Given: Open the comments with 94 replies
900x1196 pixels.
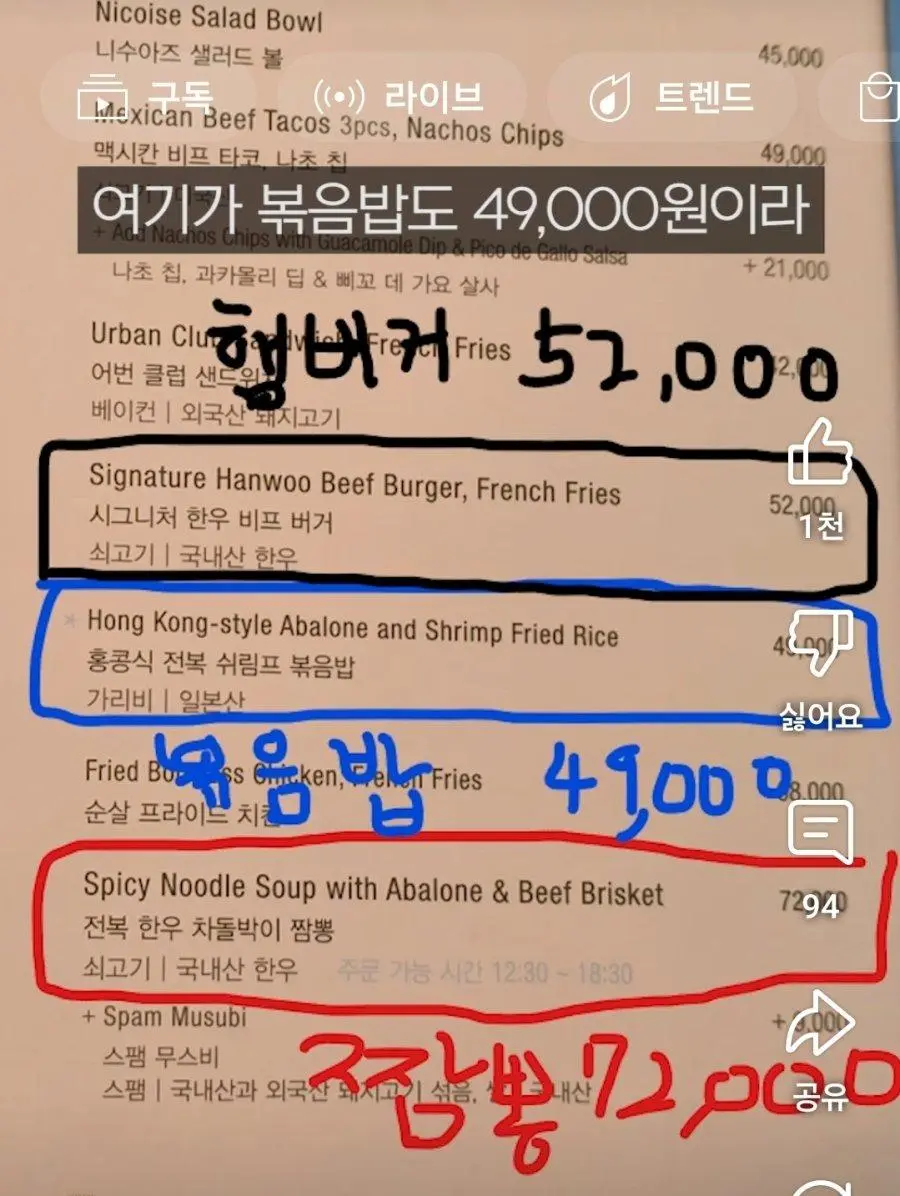Looking at the screenshot, I should coord(820,832).
